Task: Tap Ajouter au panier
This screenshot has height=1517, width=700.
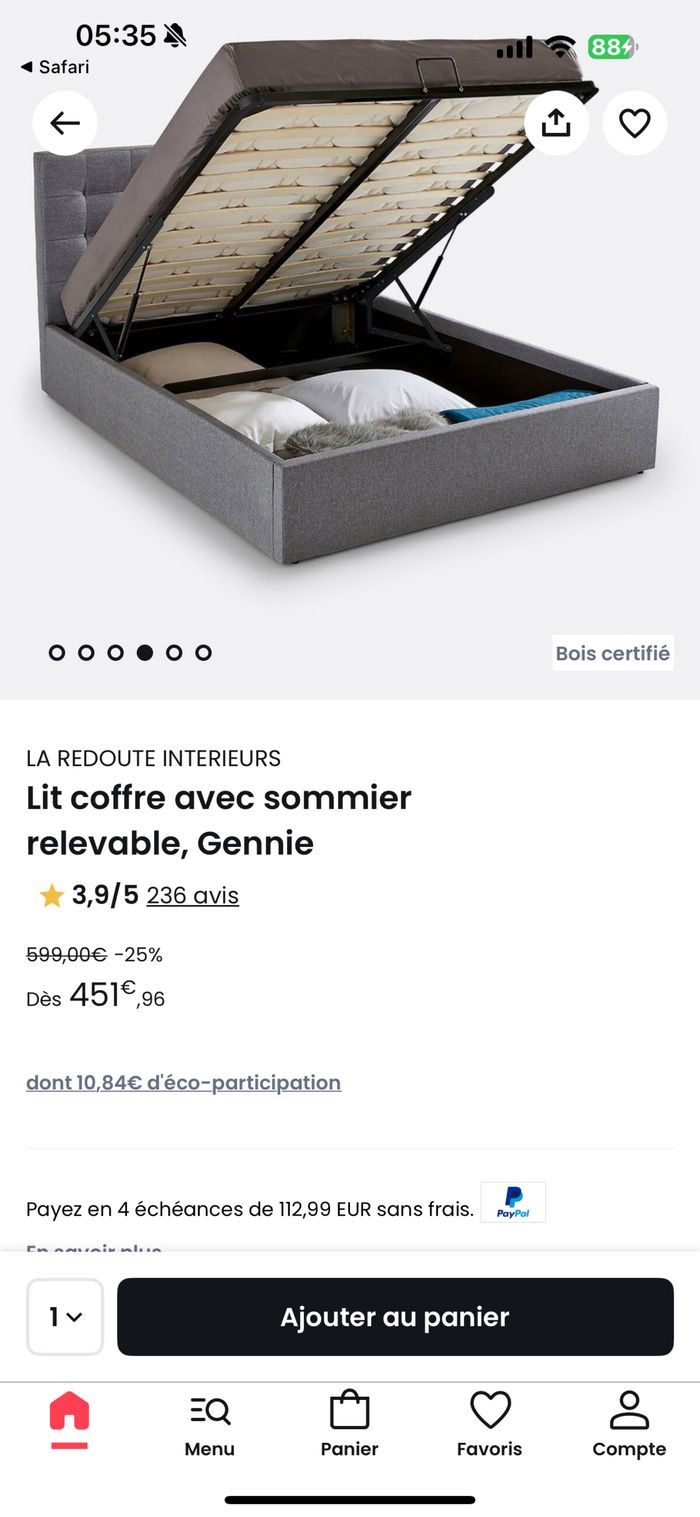Action: tap(395, 1317)
